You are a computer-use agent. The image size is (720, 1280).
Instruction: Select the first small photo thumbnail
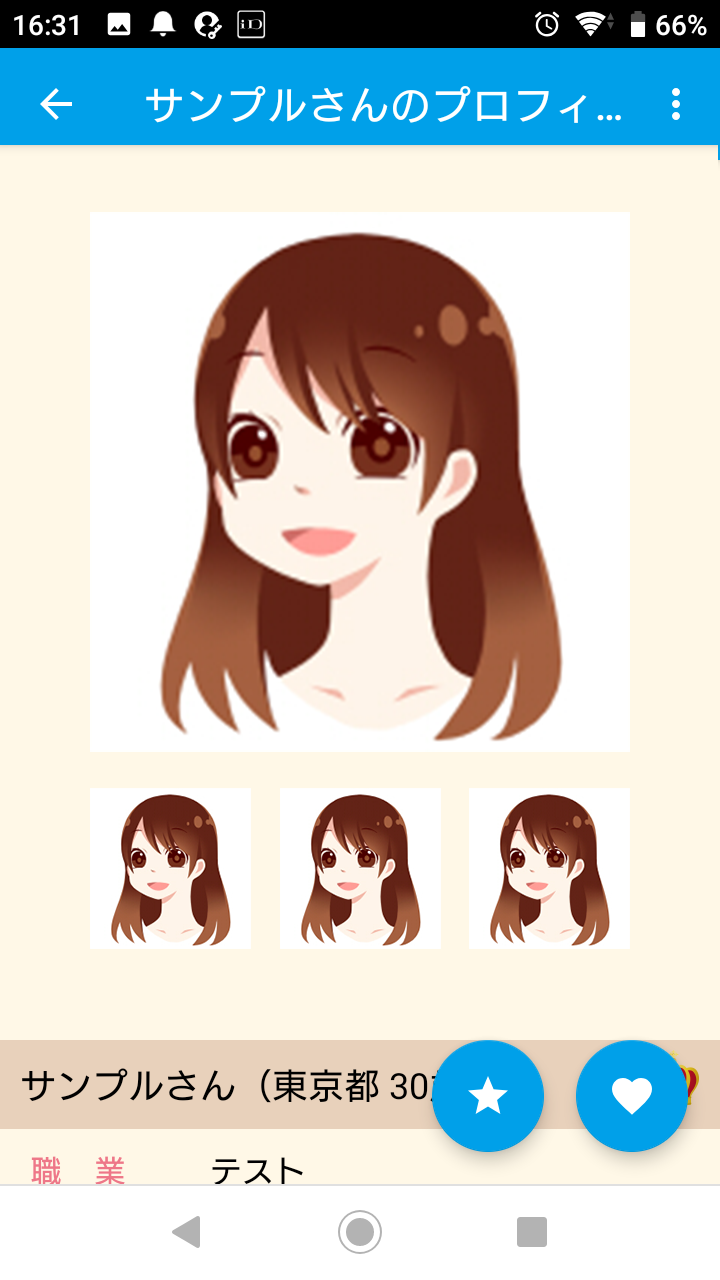[x=170, y=868]
